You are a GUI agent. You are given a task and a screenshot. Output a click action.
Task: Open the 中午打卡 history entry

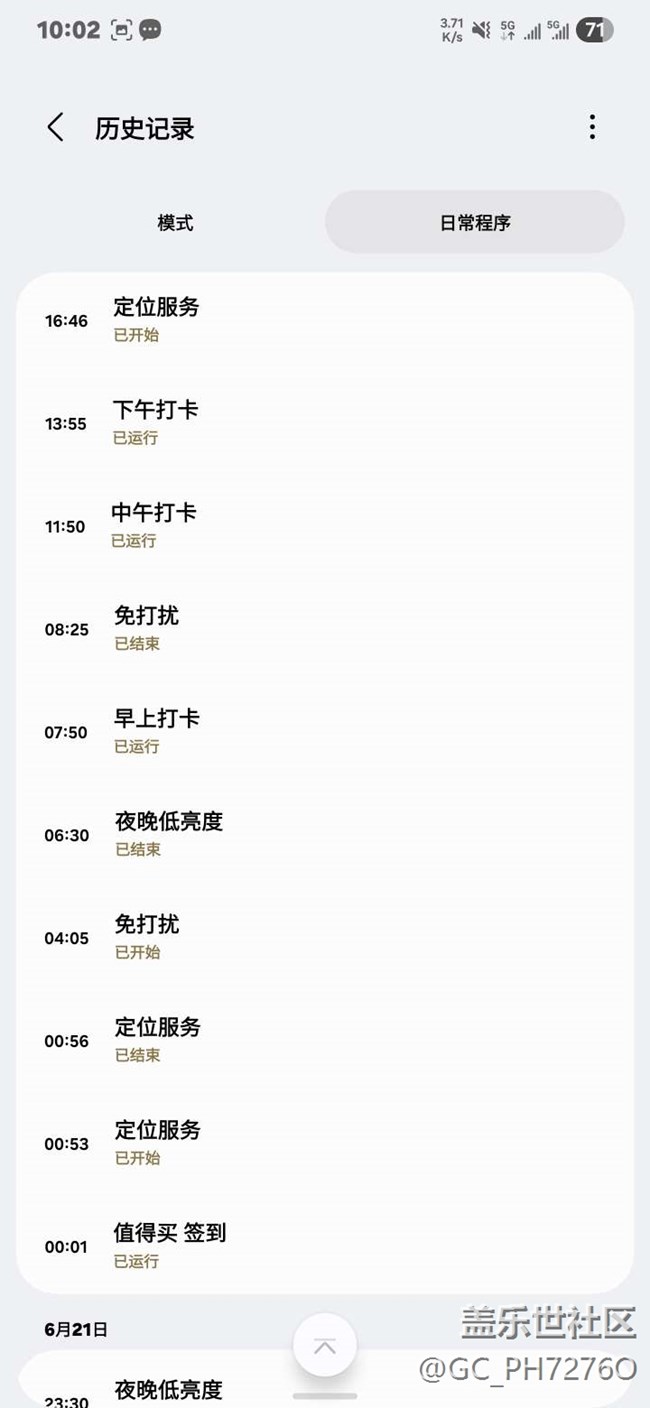point(325,526)
